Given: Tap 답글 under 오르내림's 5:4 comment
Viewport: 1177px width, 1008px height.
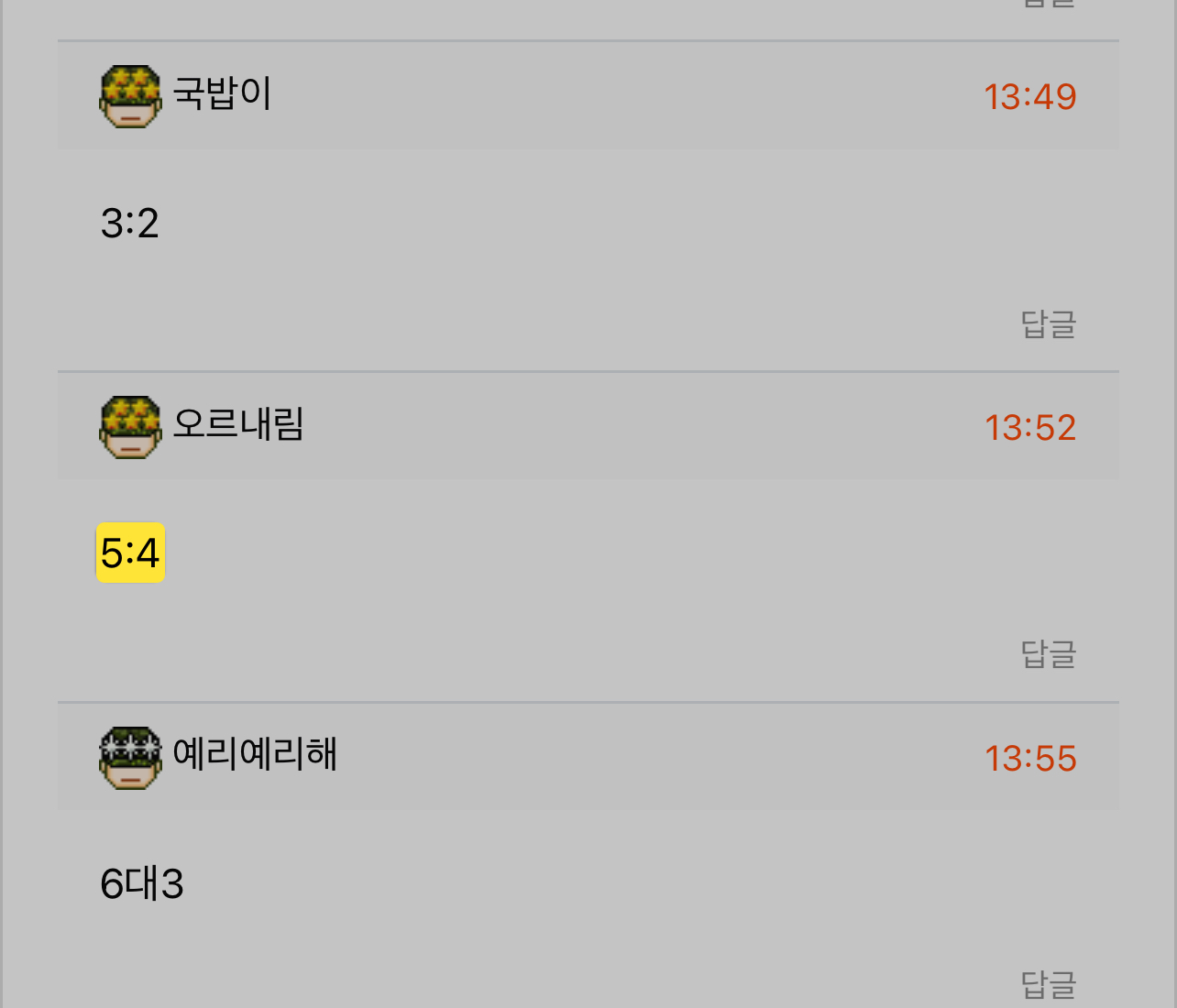Looking at the screenshot, I should (x=1048, y=654).
